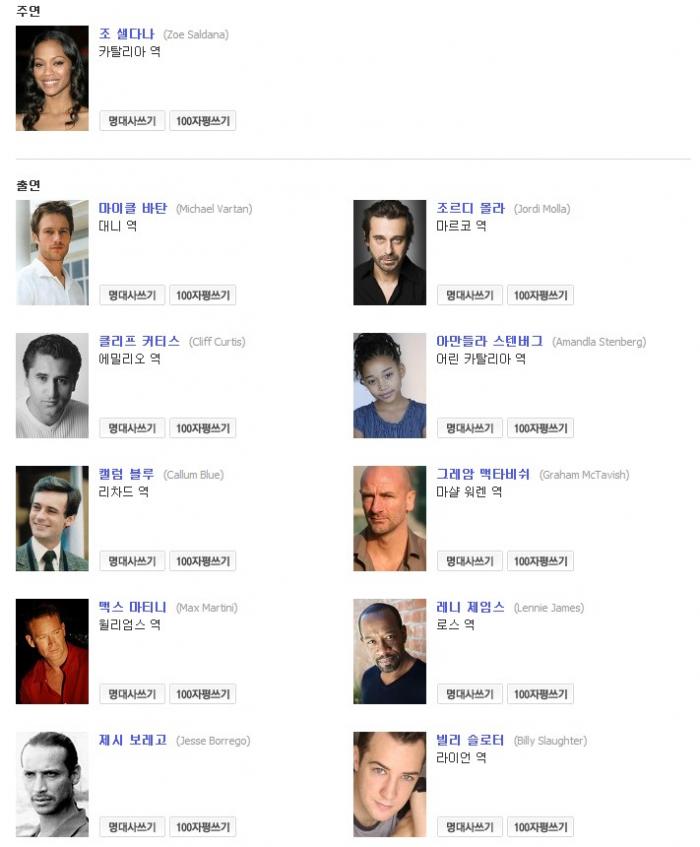Write a 100자평 for 조르디 몰라

point(540,295)
